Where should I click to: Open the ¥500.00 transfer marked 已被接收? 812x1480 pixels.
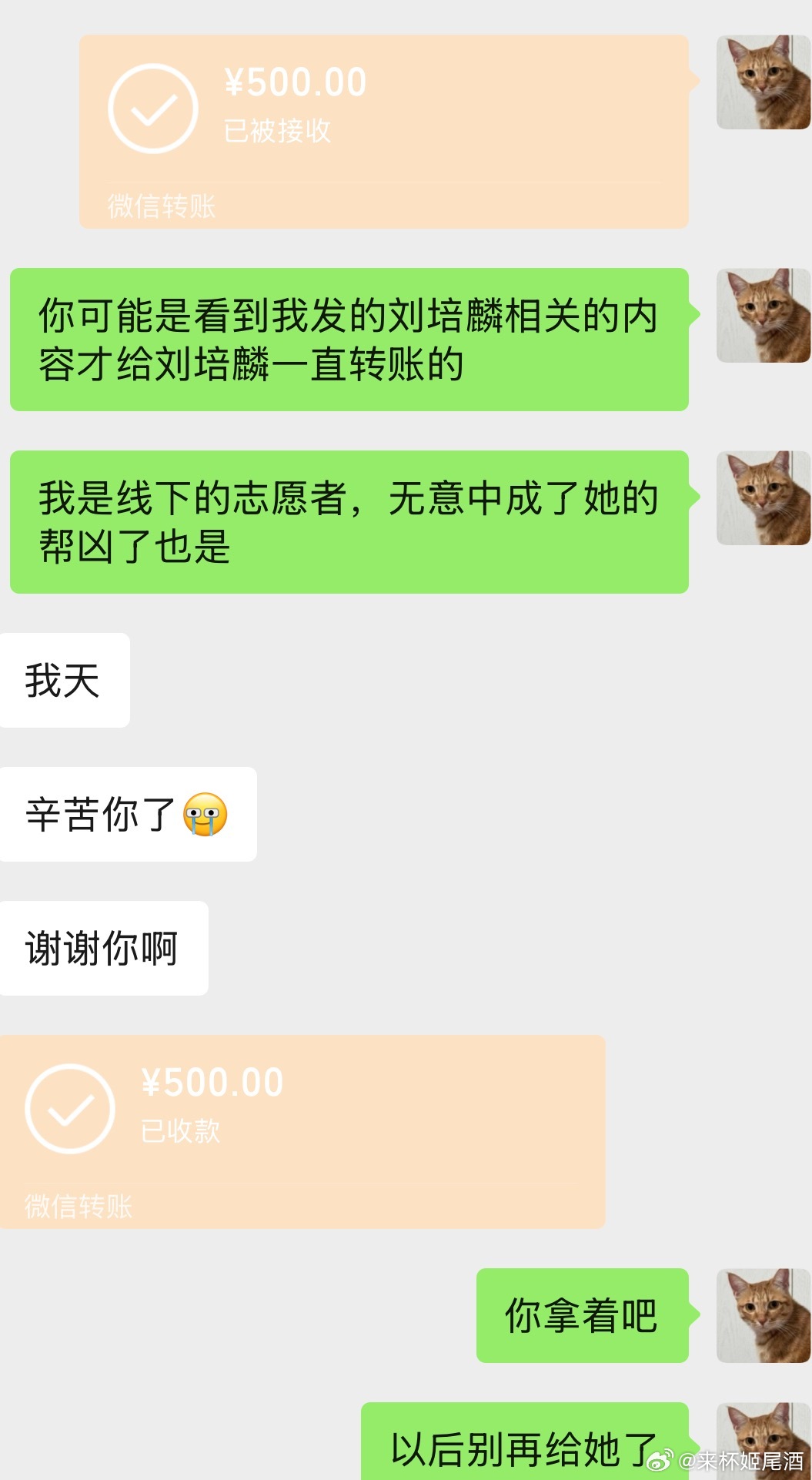pos(383,131)
